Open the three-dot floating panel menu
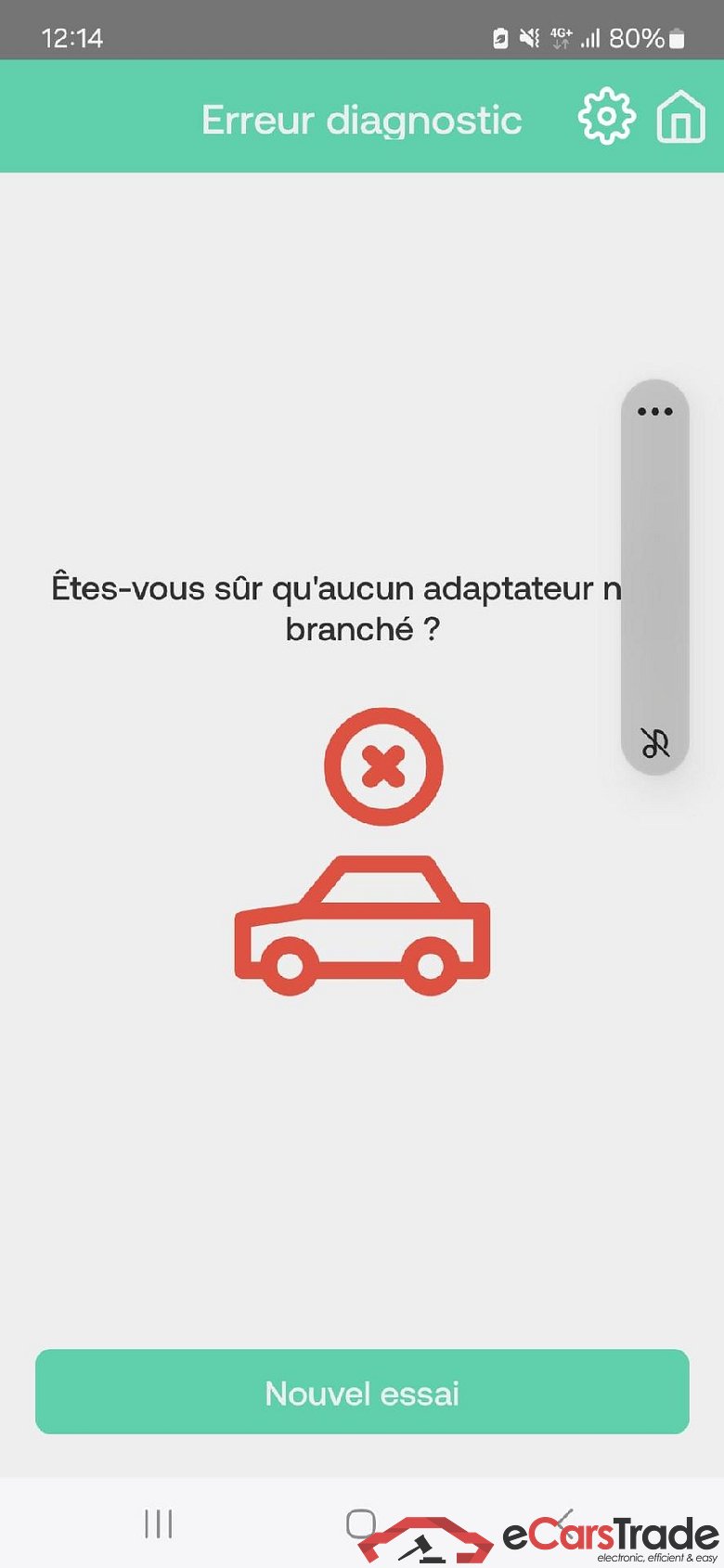724x1568 pixels. tap(654, 411)
